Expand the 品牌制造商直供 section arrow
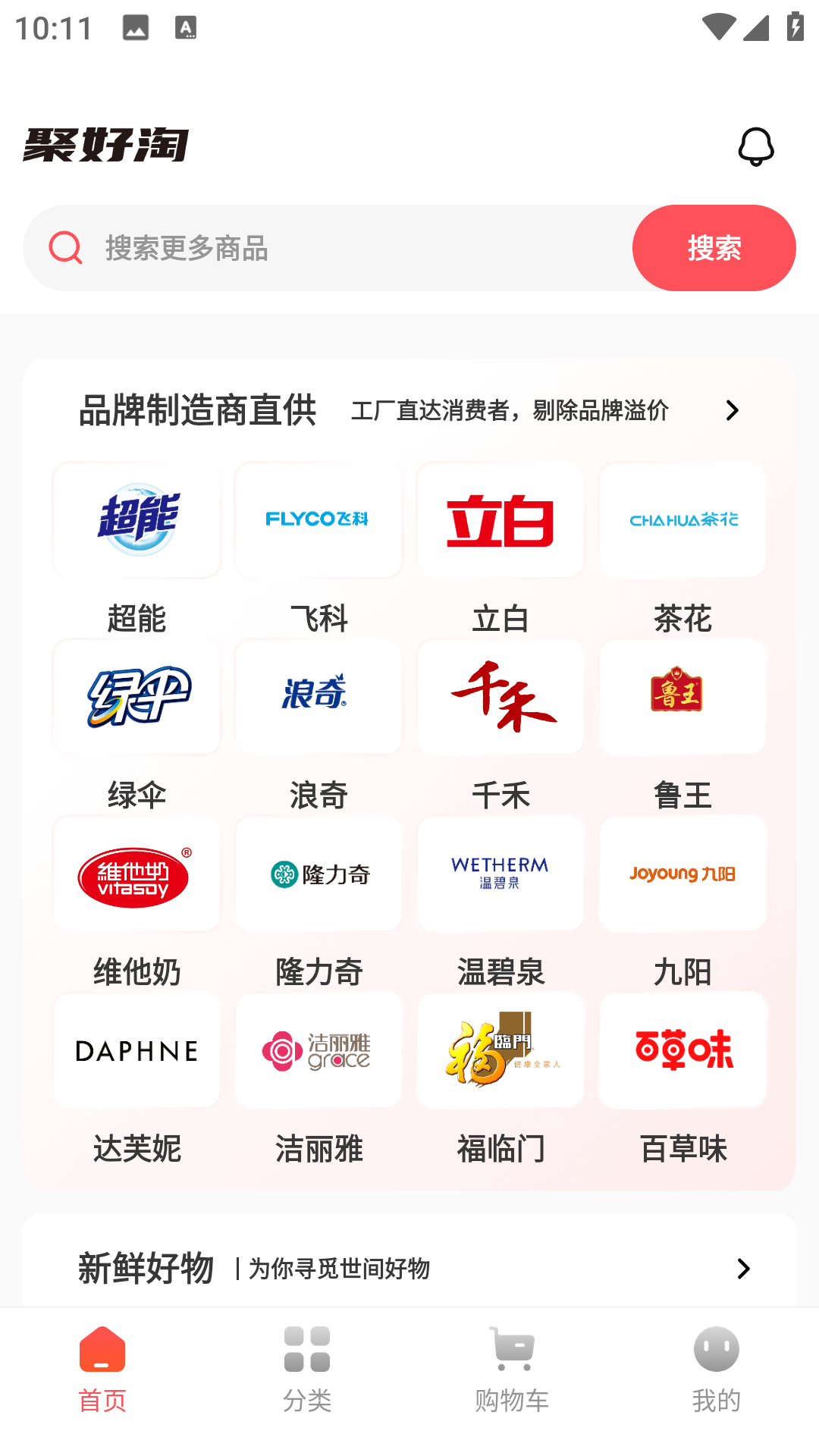This screenshot has width=819, height=1456. (732, 410)
